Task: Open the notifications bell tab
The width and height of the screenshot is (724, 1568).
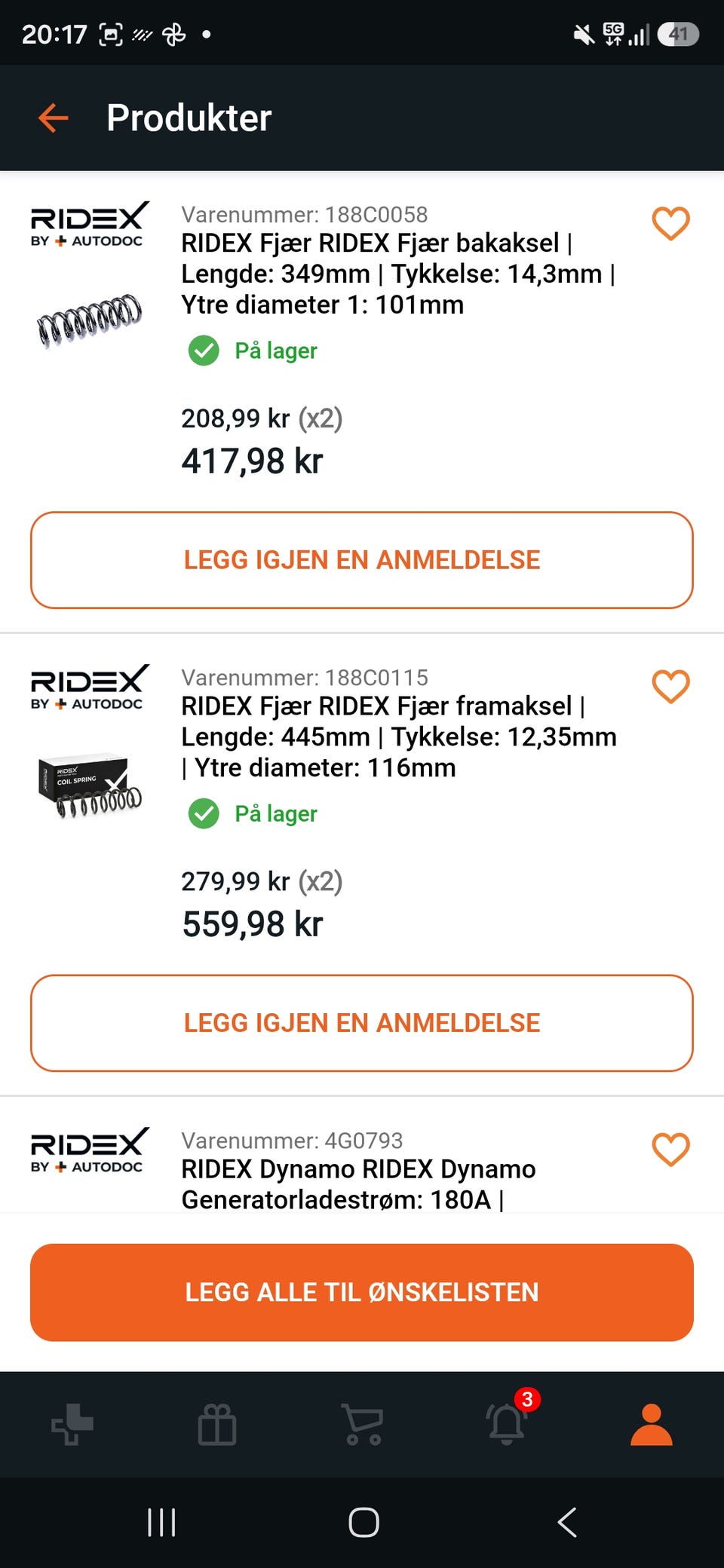Action: coord(508,1421)
